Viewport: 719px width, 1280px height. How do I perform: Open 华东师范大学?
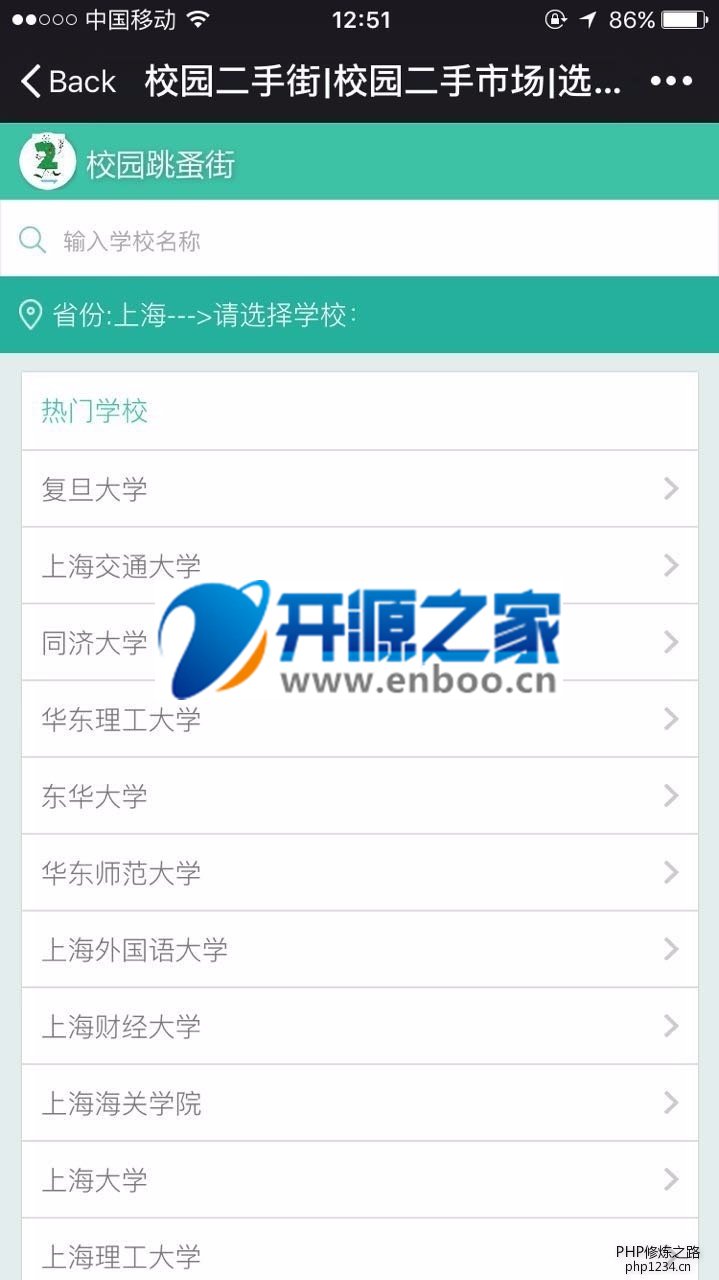click(x=359, y=873)
